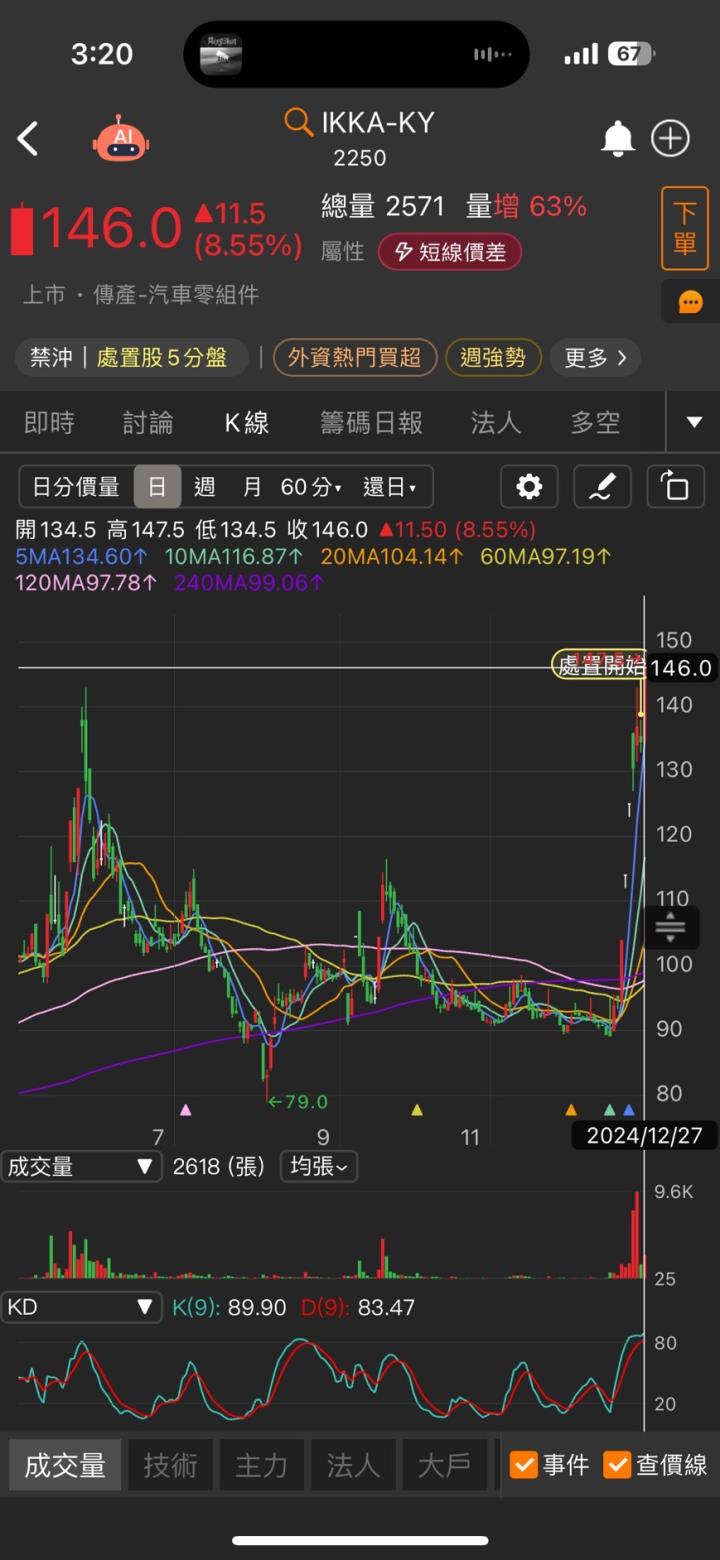Select the drawing brush tool

coord(601,487)
